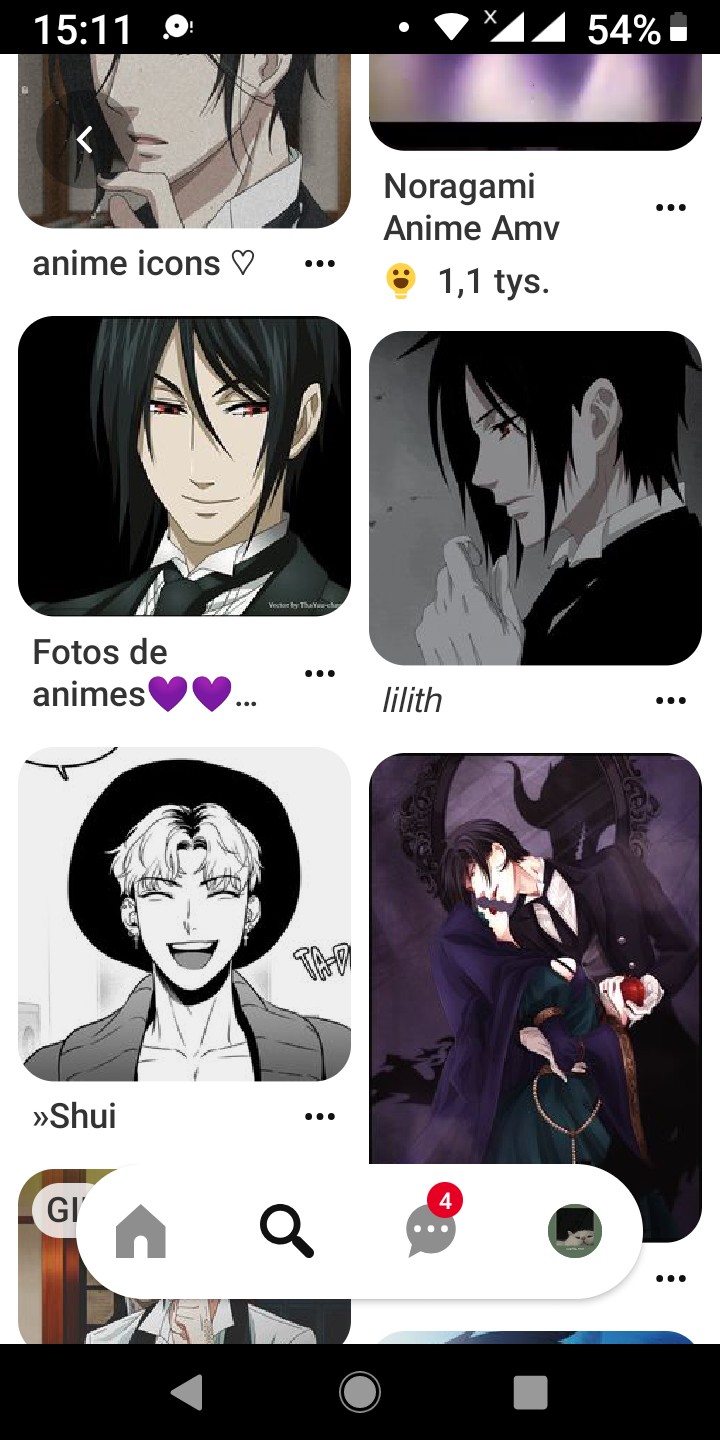The width and height of the screenshot is (720, 1440).
Task: Open the 'Fotos de animes' pin image
Action: [x=184, y=466]
